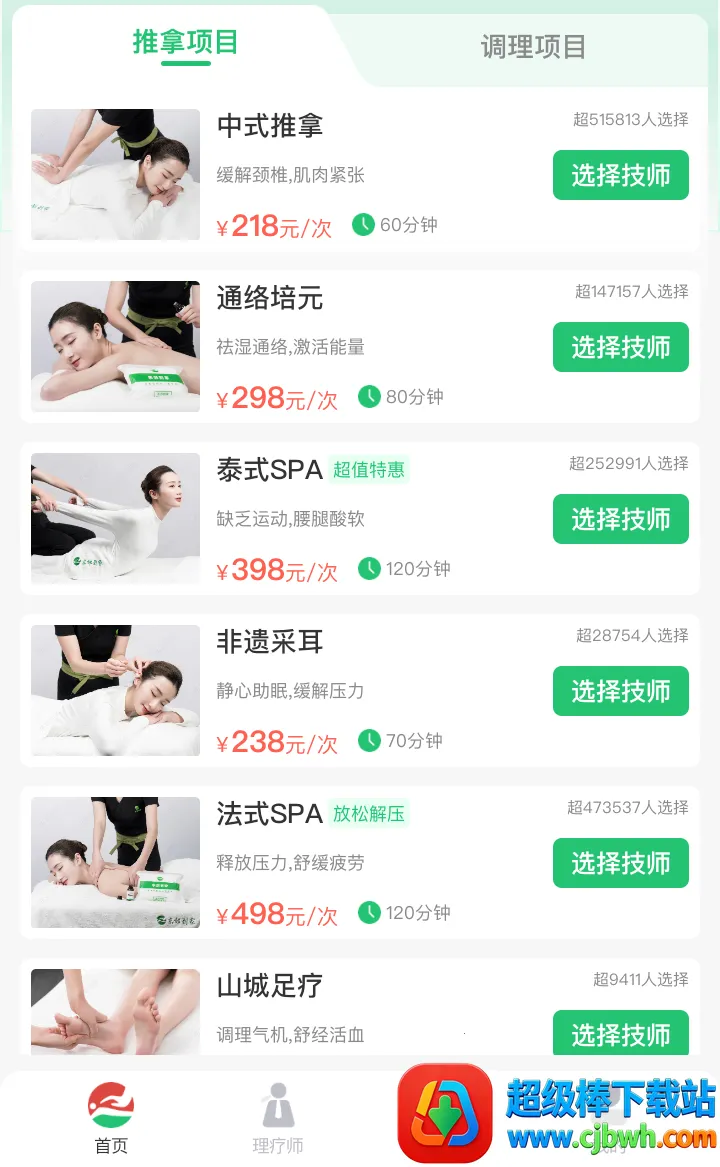Image resolution: width=720 pixels, height=1167 pixels.
Task: View the 法式SPA service photo
Action: 115,863
